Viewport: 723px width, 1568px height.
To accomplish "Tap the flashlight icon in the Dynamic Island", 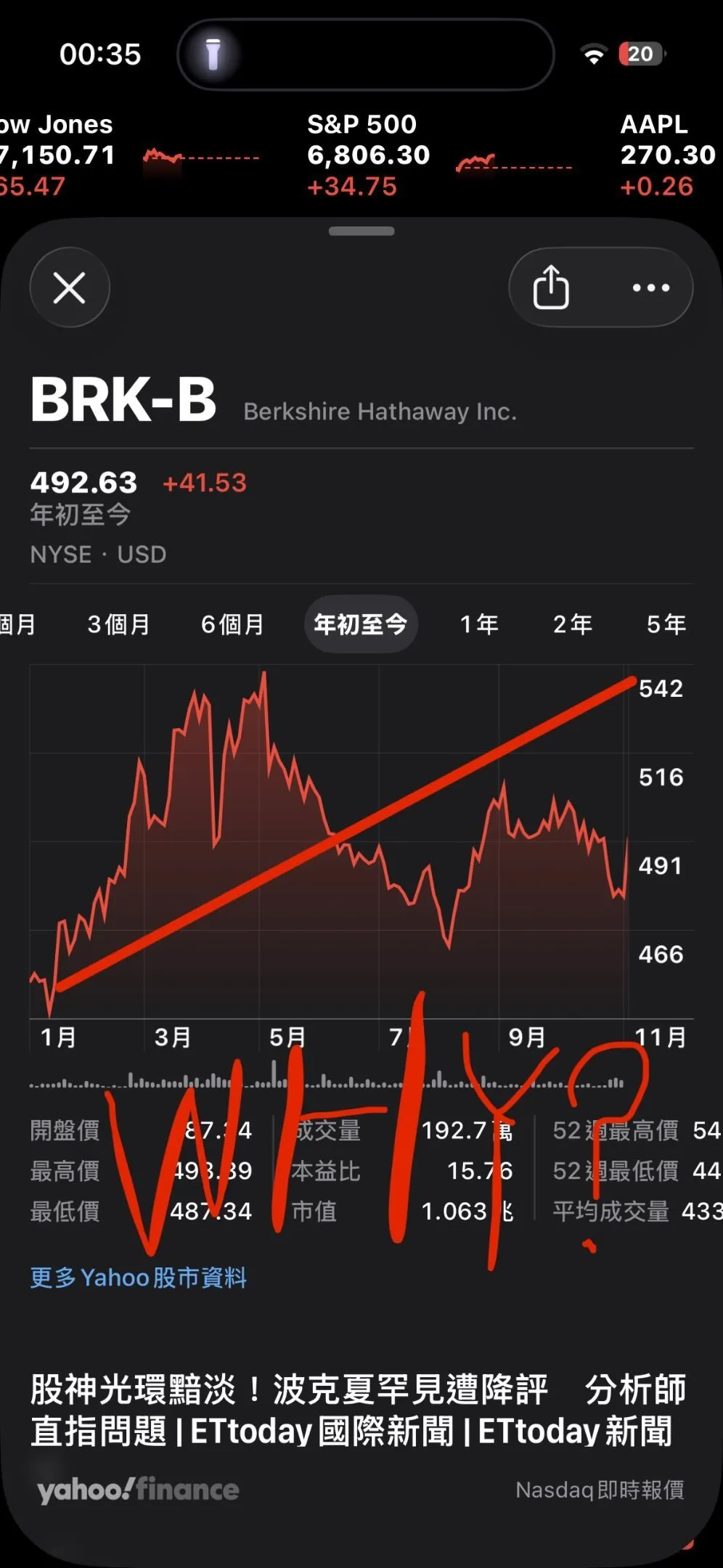I will coord(212,53).
